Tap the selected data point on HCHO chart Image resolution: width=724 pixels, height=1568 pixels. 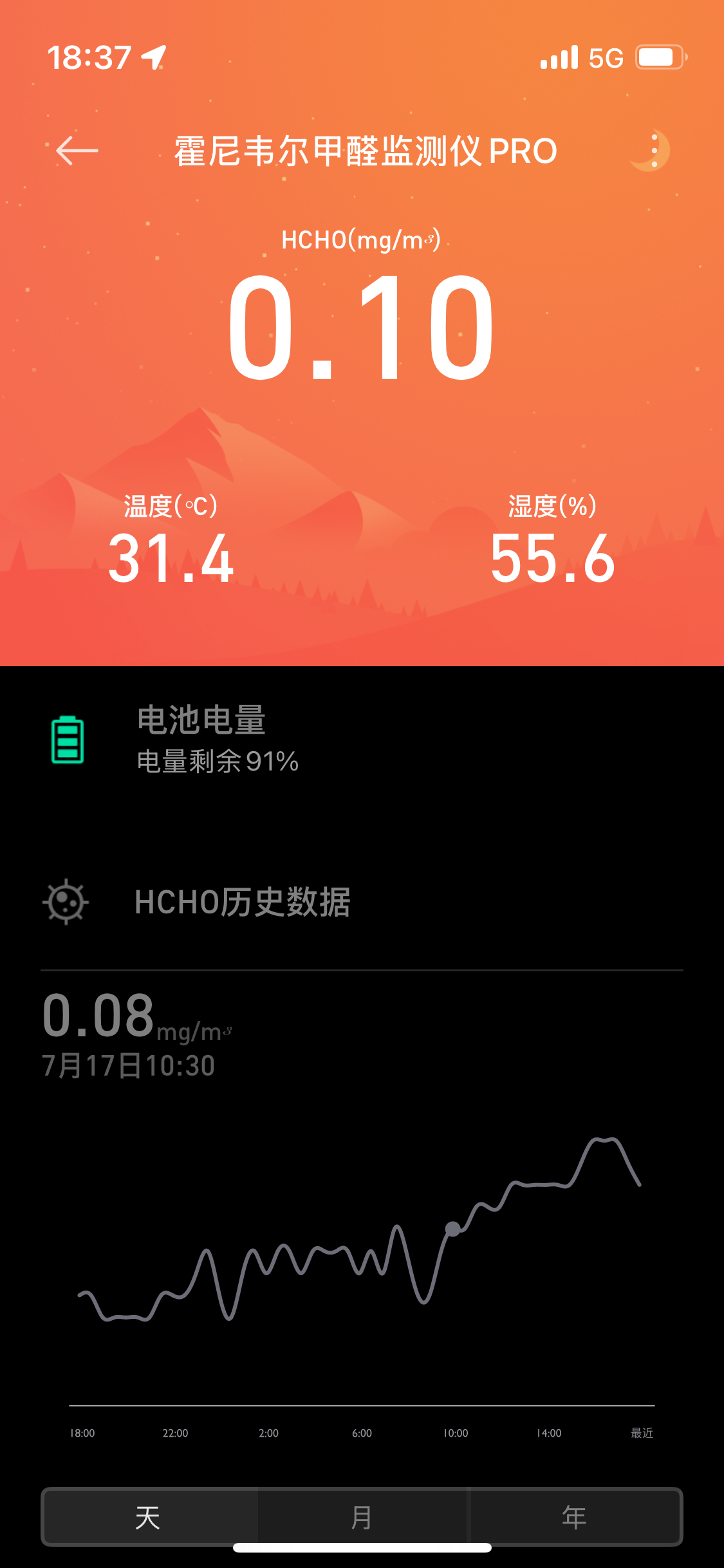click(453, 1229)
